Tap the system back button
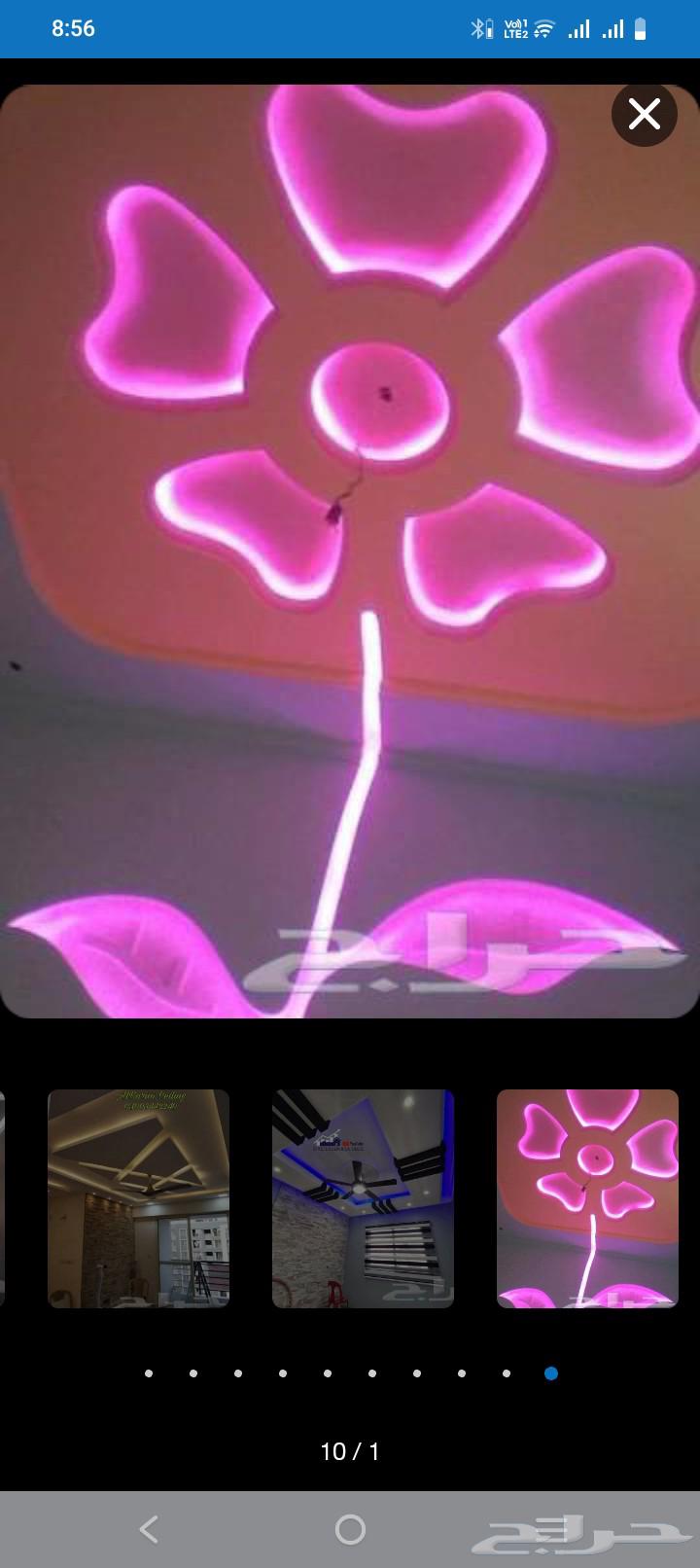This screenshot has height=1568, width=700. [149, 1530]
